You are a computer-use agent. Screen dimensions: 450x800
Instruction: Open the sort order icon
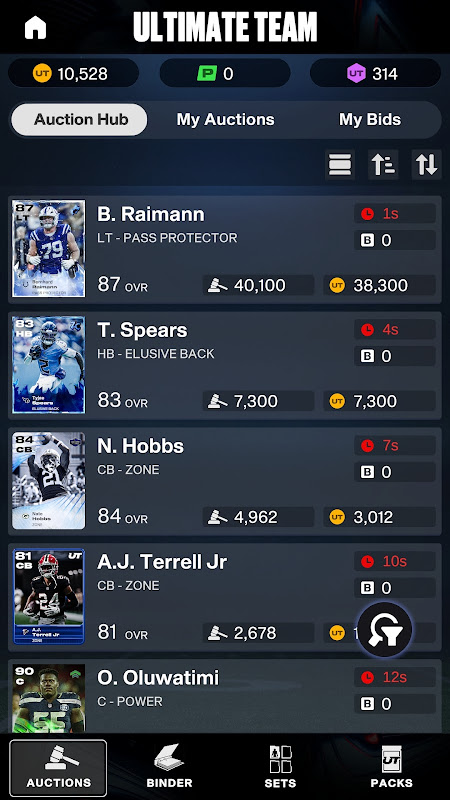[383, 164]
